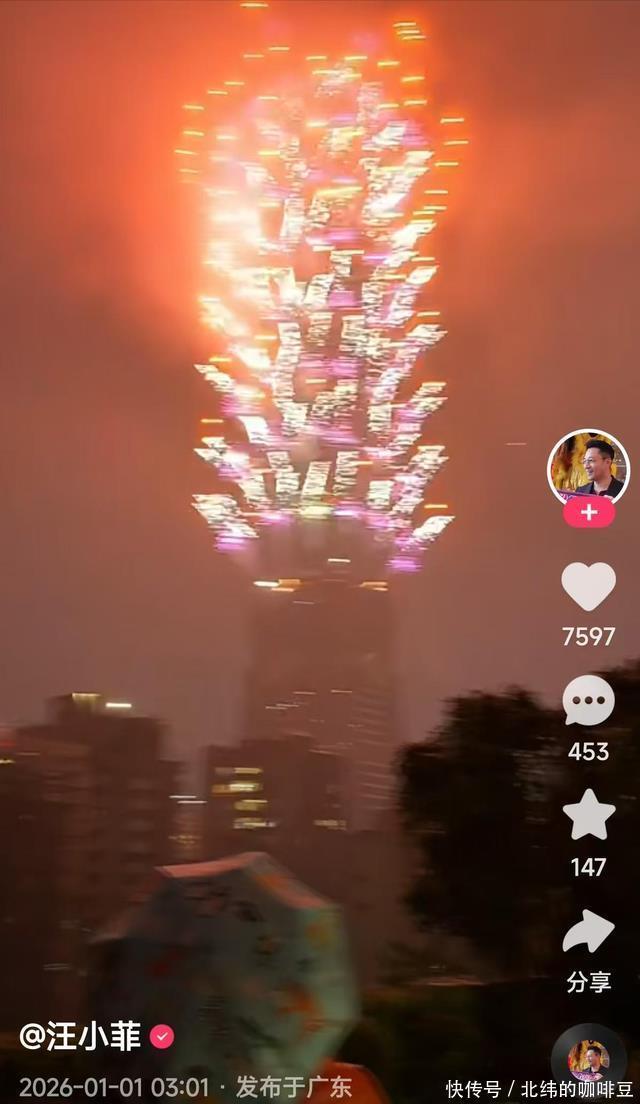Tap the @汪小菲 username
Image resolution: width=640 pixels, height=1104 pixels.
[x=82, y=1036]
